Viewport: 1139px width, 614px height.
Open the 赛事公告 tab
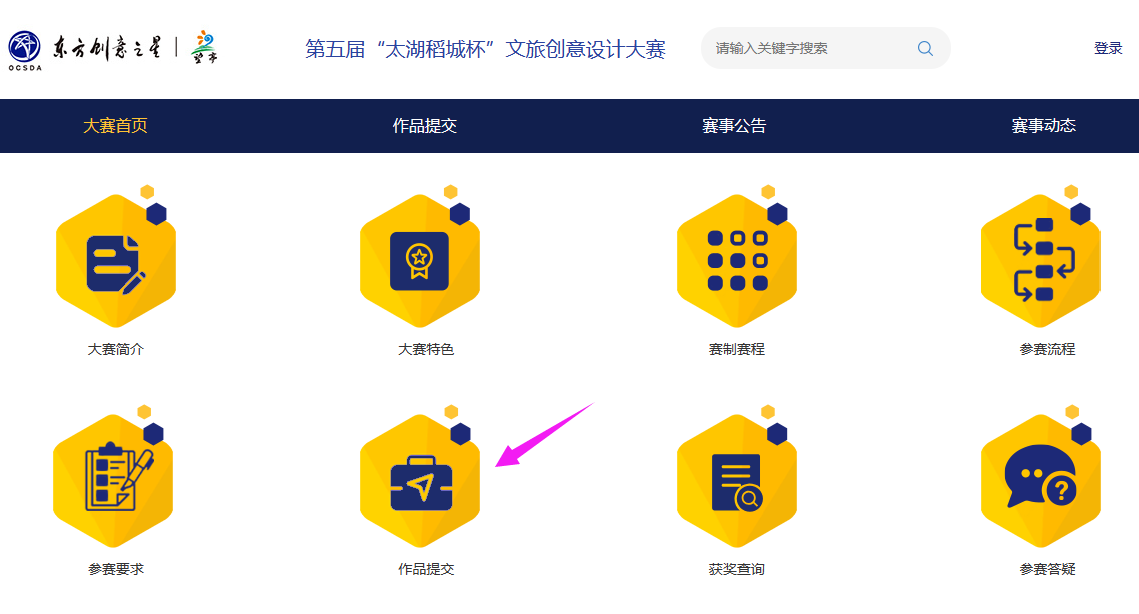pos(734,126)
